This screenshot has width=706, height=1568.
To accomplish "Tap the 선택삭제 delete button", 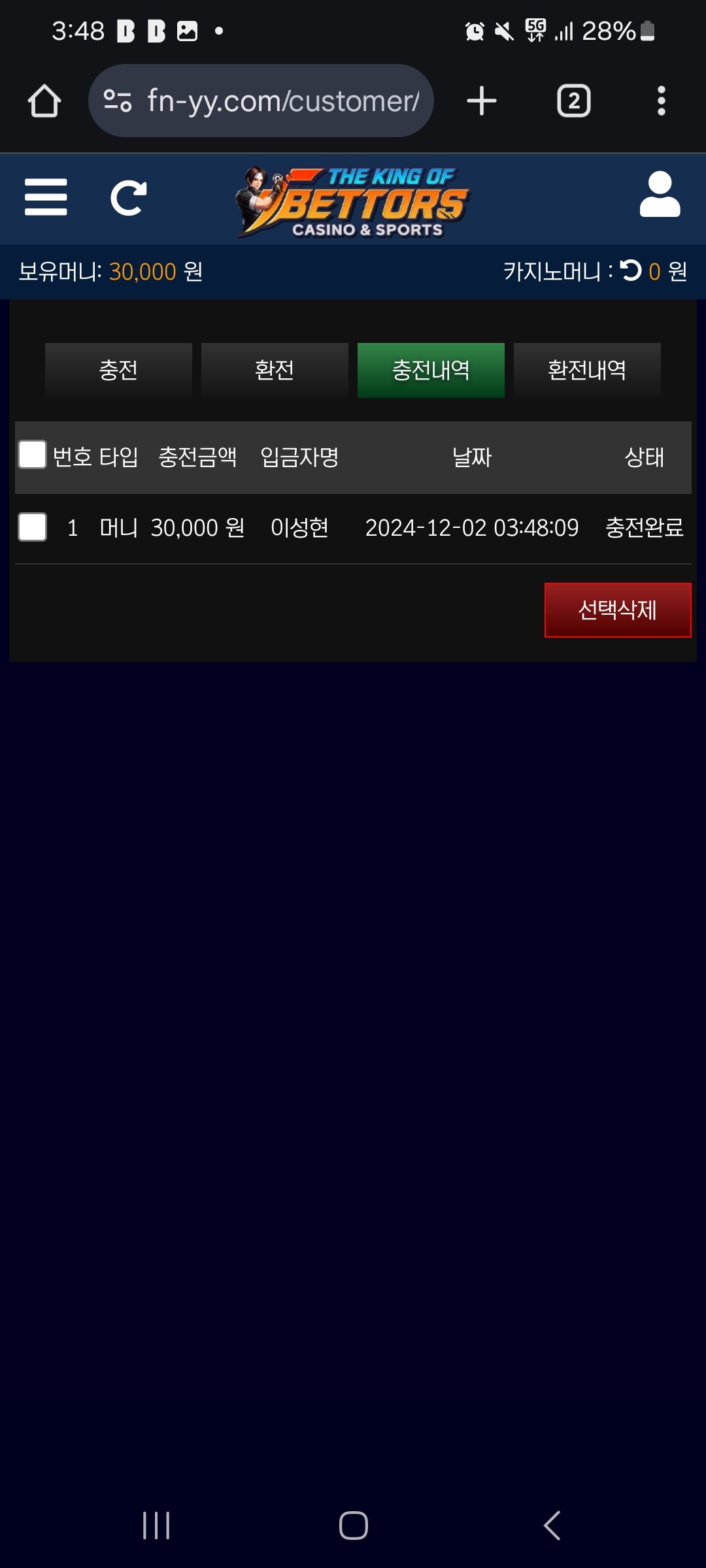I will (x=617, y=610).
